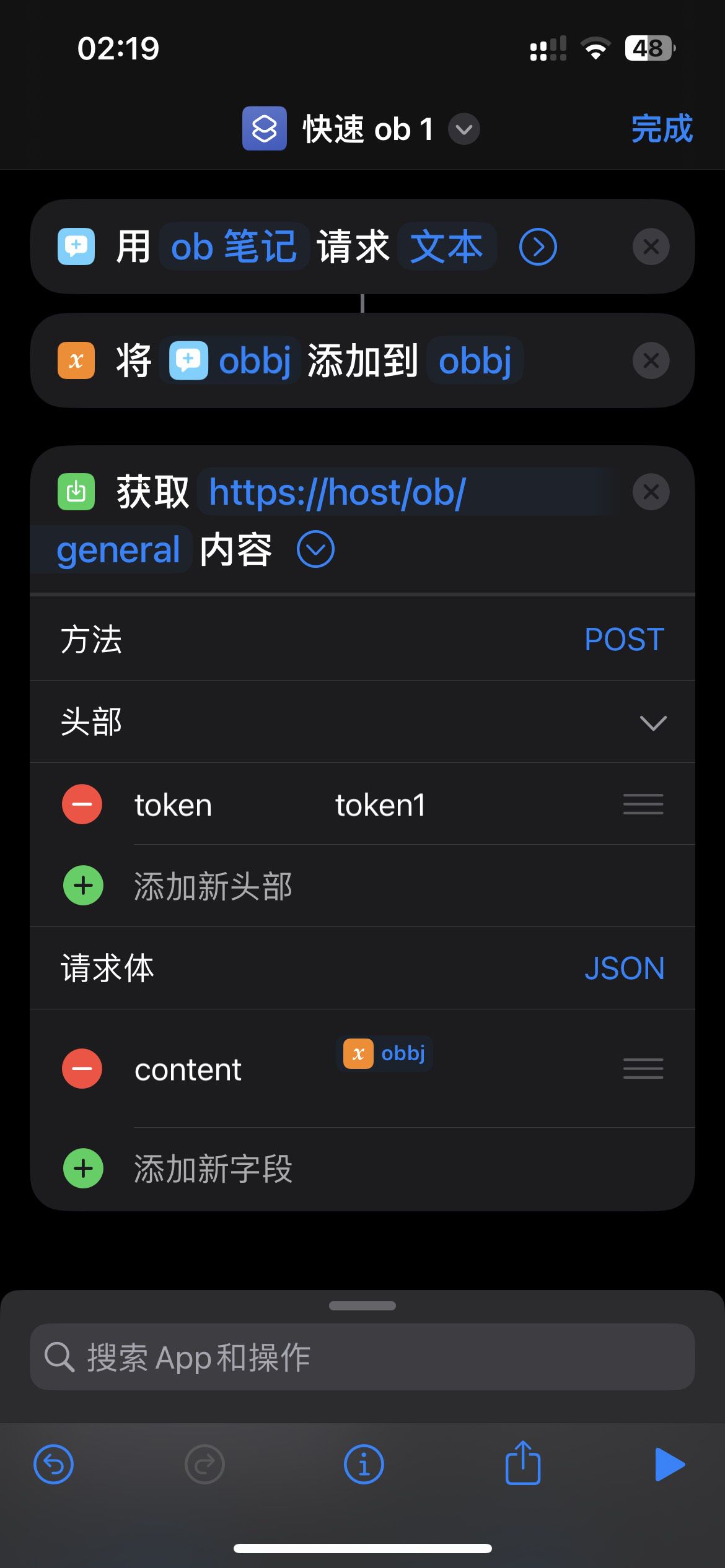Change 请求体 type from JSON
The image size is (725, 1568).
pos(624,969)
